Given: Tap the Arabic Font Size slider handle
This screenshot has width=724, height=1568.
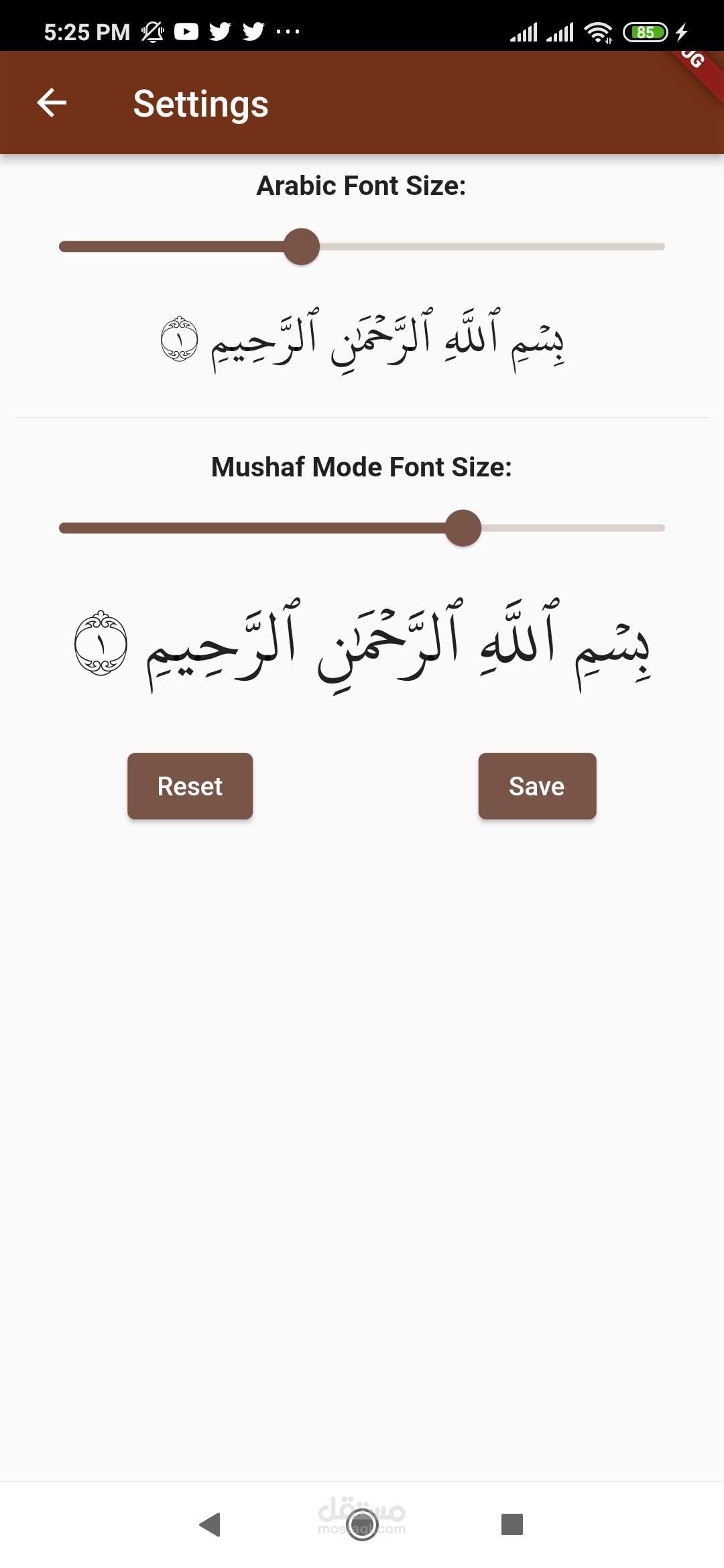Looking at the screenshot, I should (x=302, y=247).
